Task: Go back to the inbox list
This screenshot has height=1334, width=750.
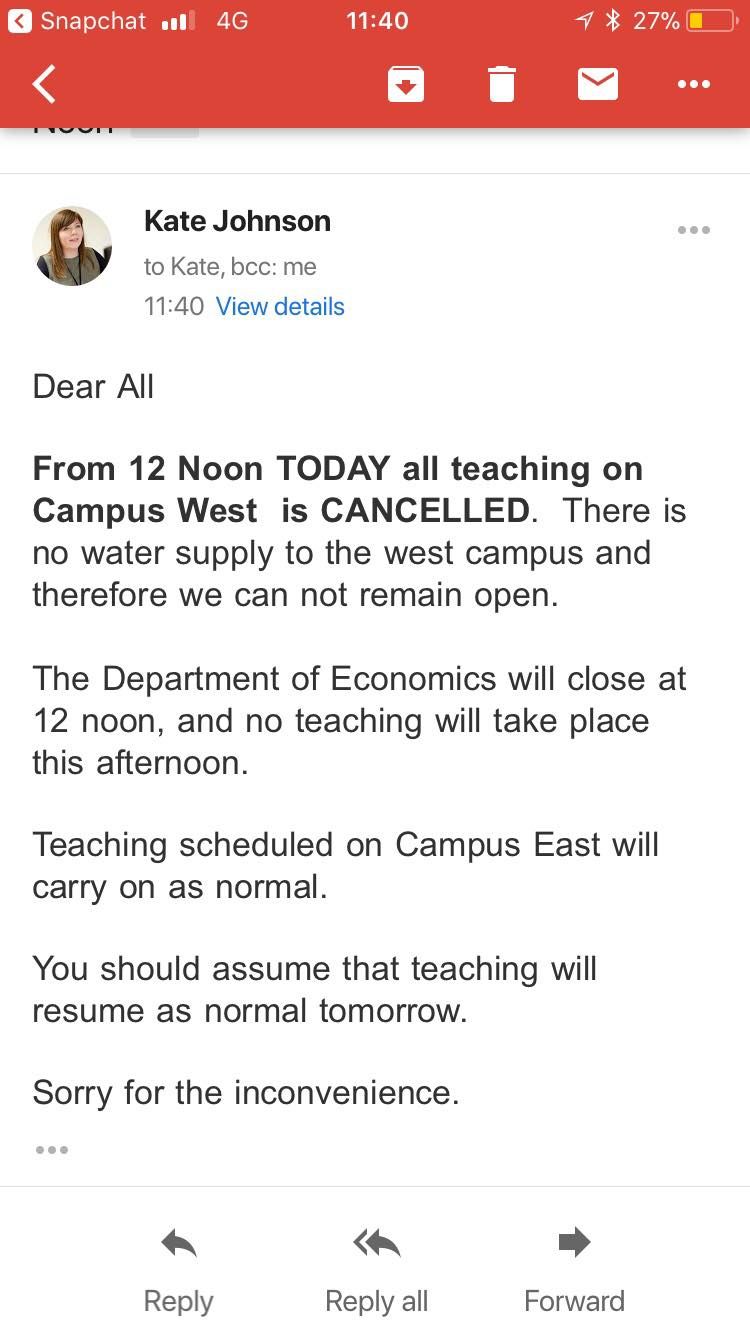Action: [x=44, y=85]
